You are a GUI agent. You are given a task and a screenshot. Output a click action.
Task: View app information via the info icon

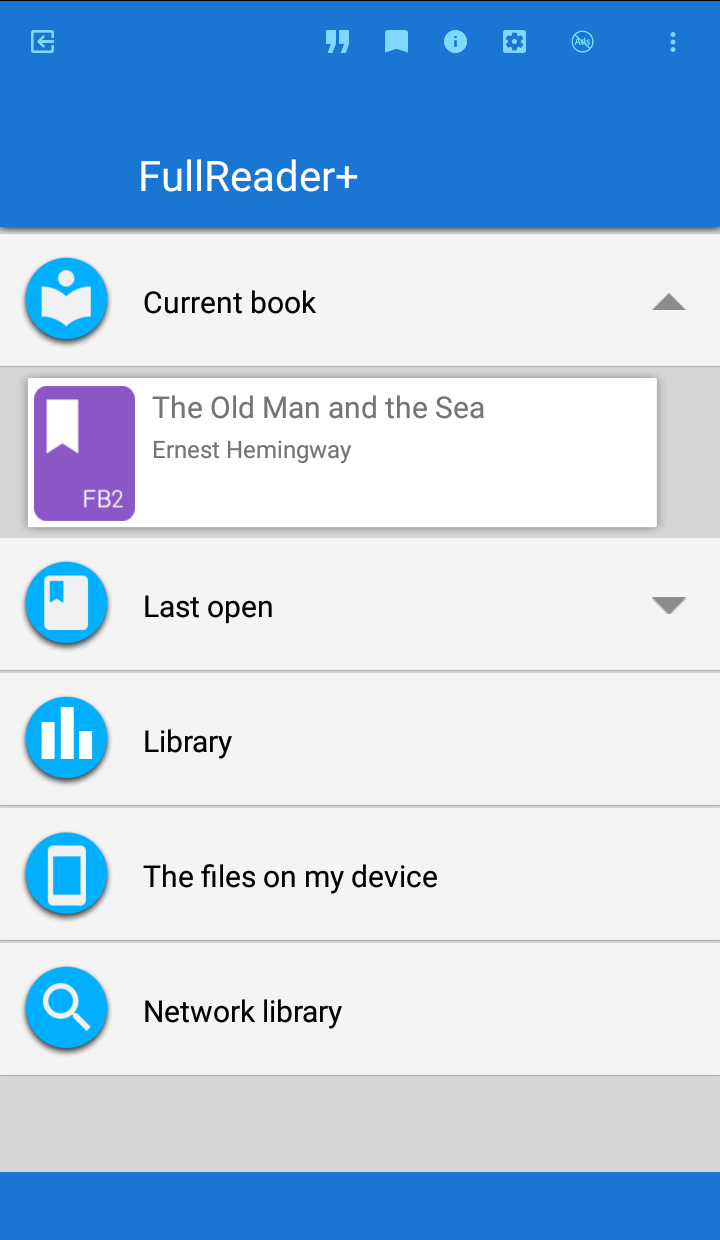pos(455,42)
